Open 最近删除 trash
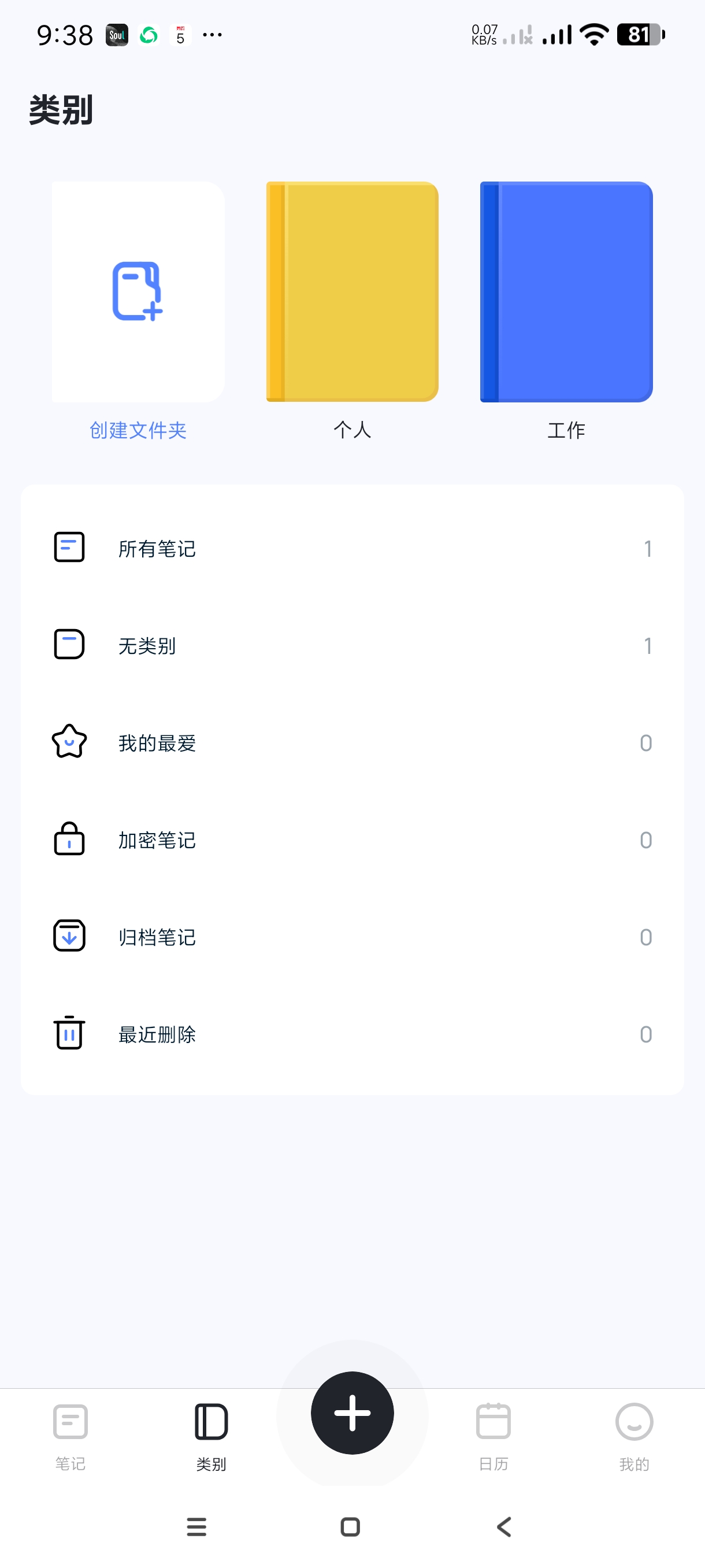This screenshot has width=705, height=1568. point(352,1034)
